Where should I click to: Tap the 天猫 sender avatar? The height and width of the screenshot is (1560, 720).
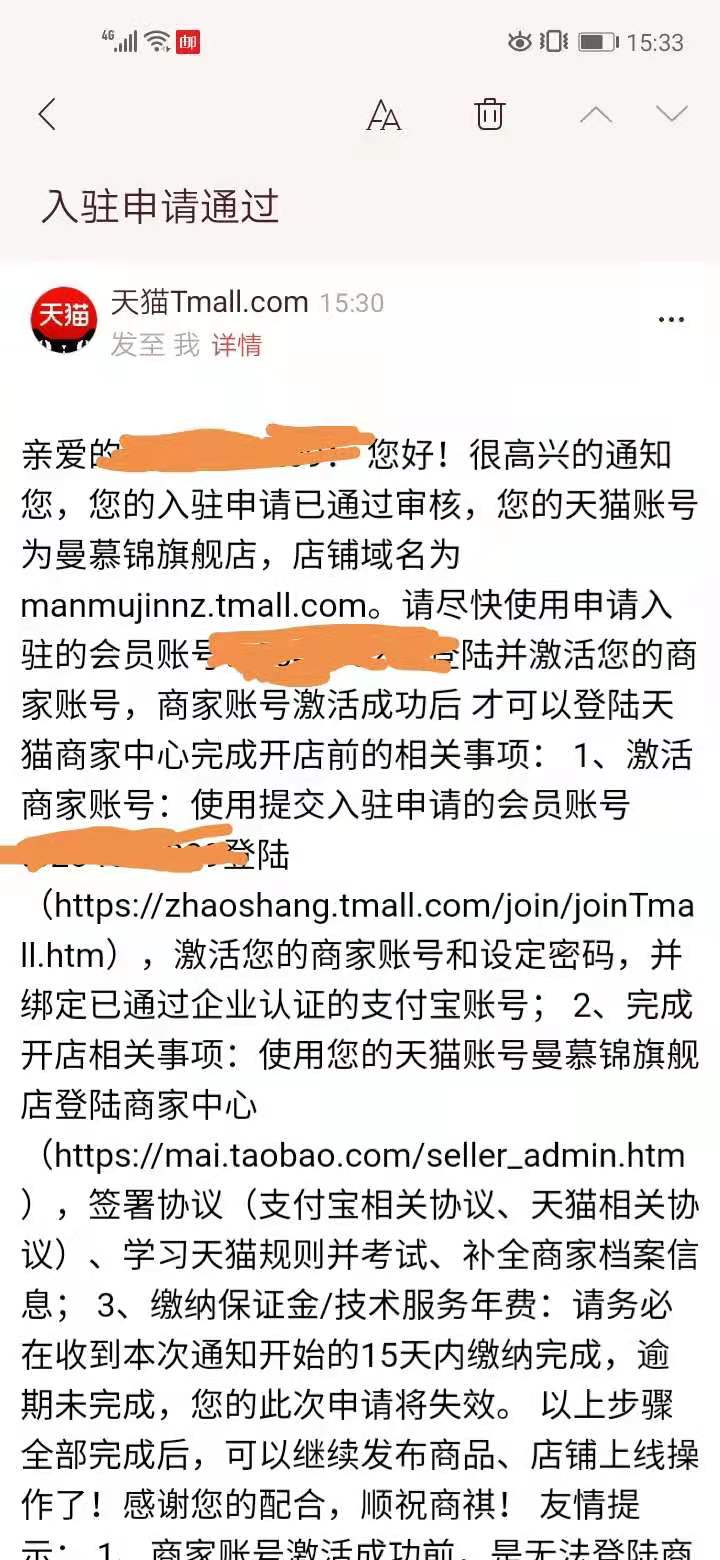(x=64, y=321)
